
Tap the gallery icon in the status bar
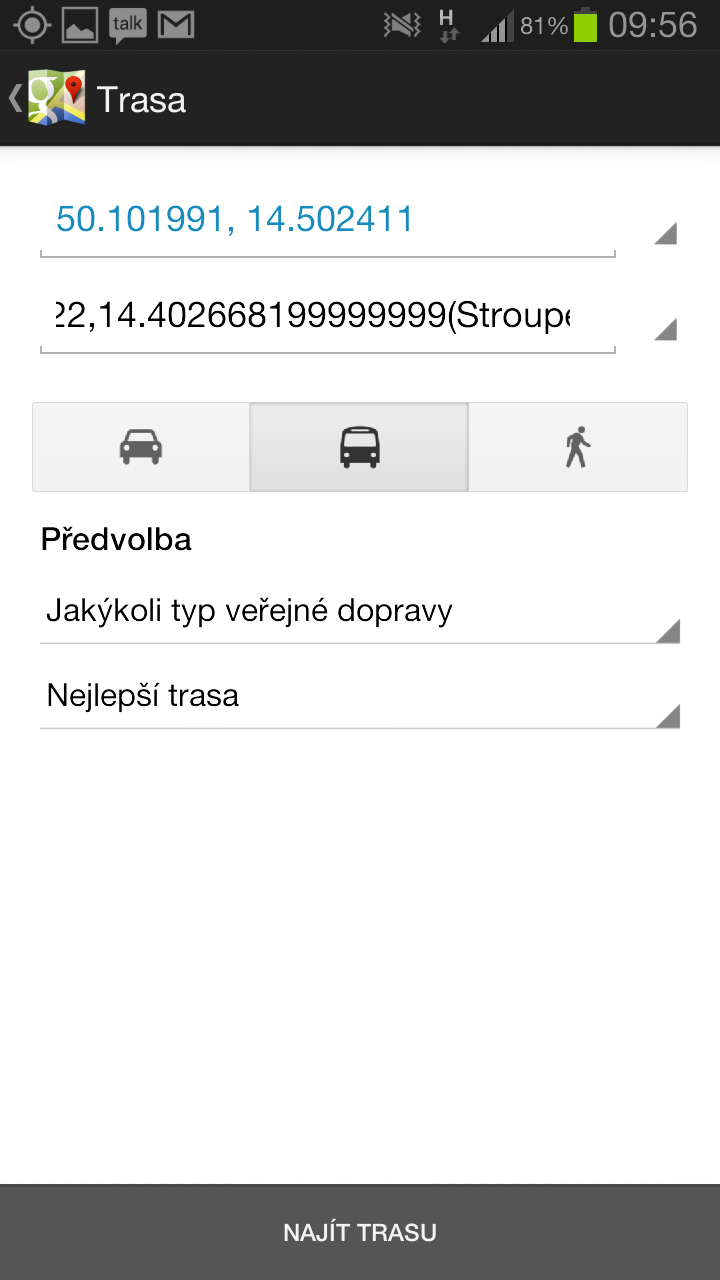point(79,22)
